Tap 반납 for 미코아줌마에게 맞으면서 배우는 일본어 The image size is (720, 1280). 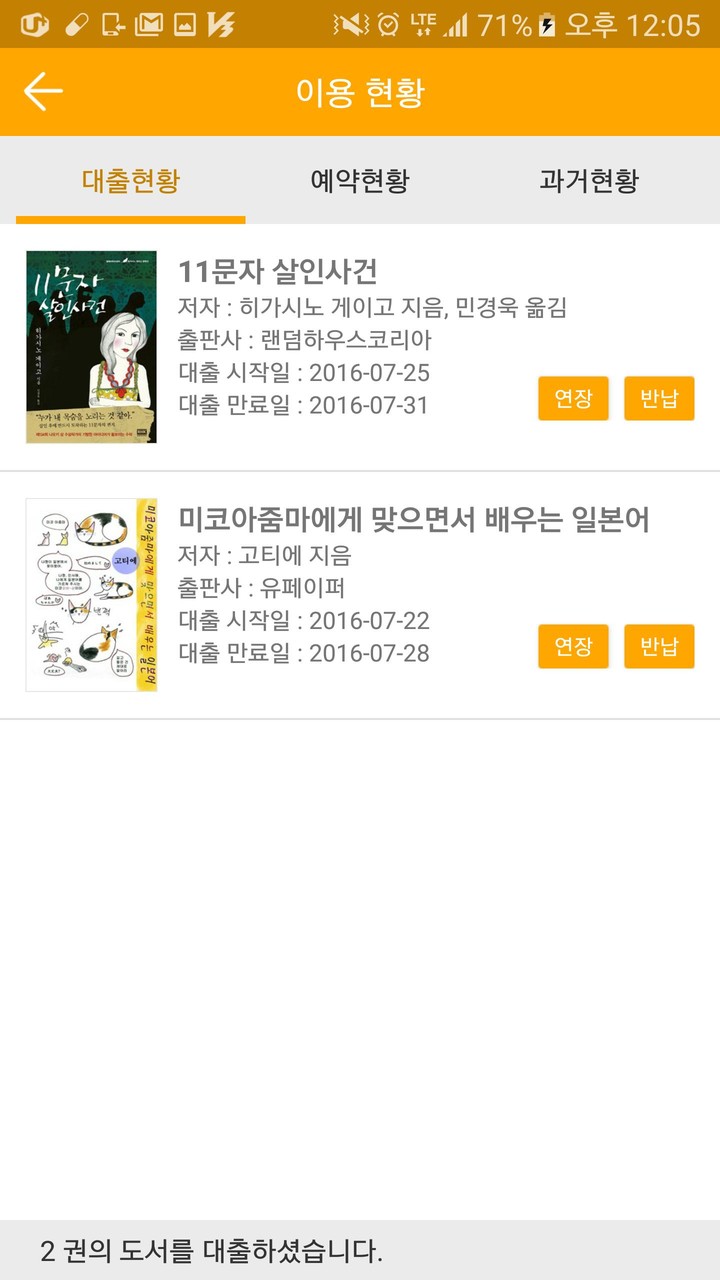click(x=659, y=647)
